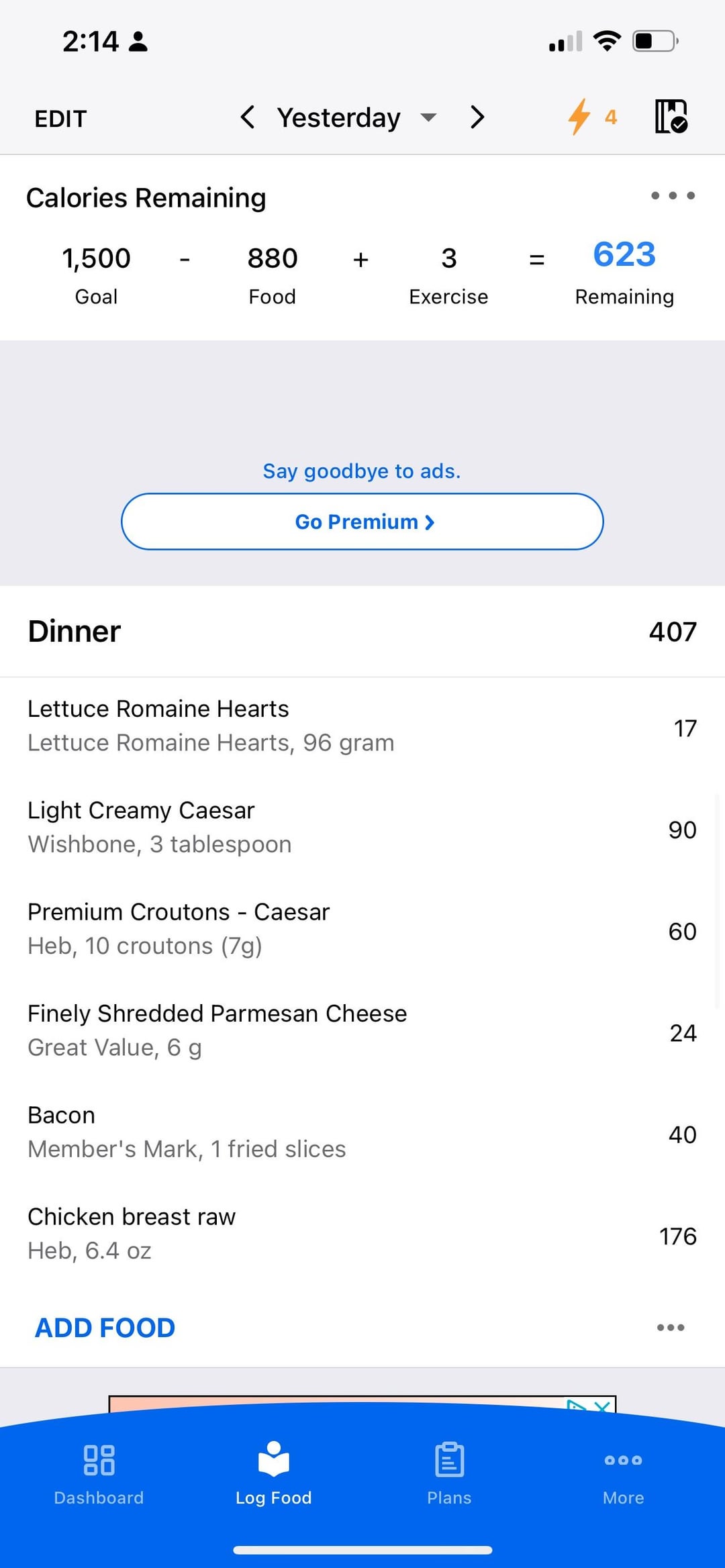This screenshot has height=1568, width=725.
Task: Open the Chicken breast raw entry
Action: 362,1234
